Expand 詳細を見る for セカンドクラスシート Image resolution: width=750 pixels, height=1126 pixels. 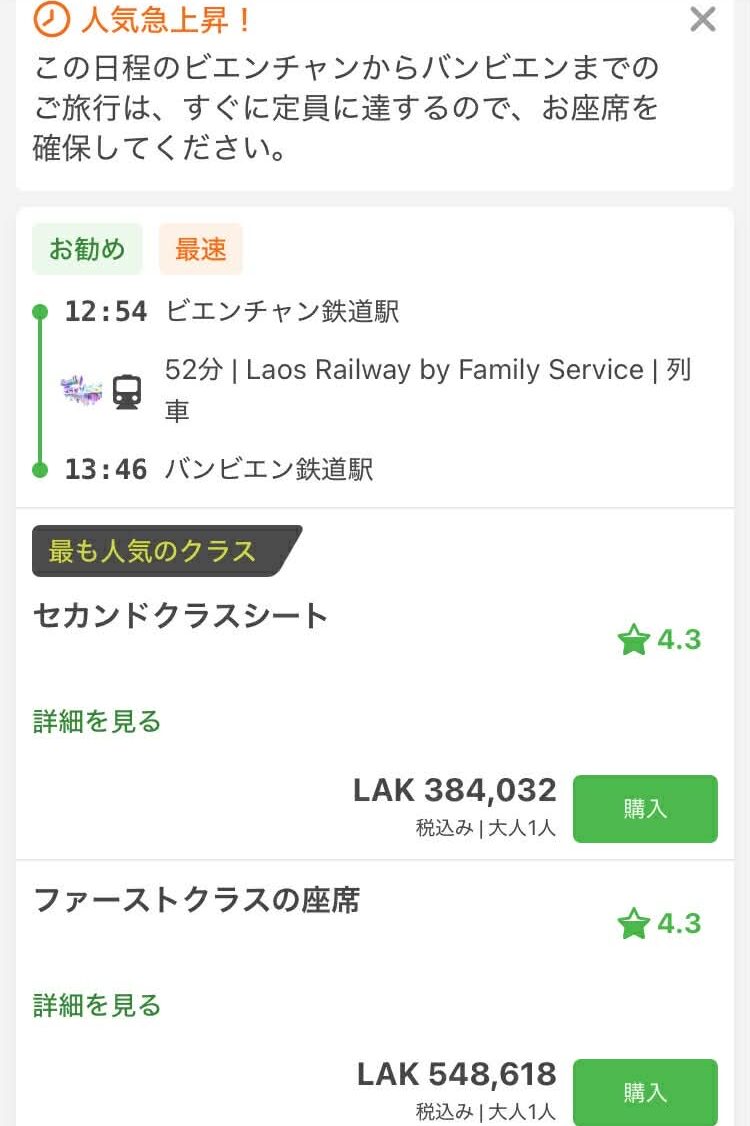click(94, 721)
